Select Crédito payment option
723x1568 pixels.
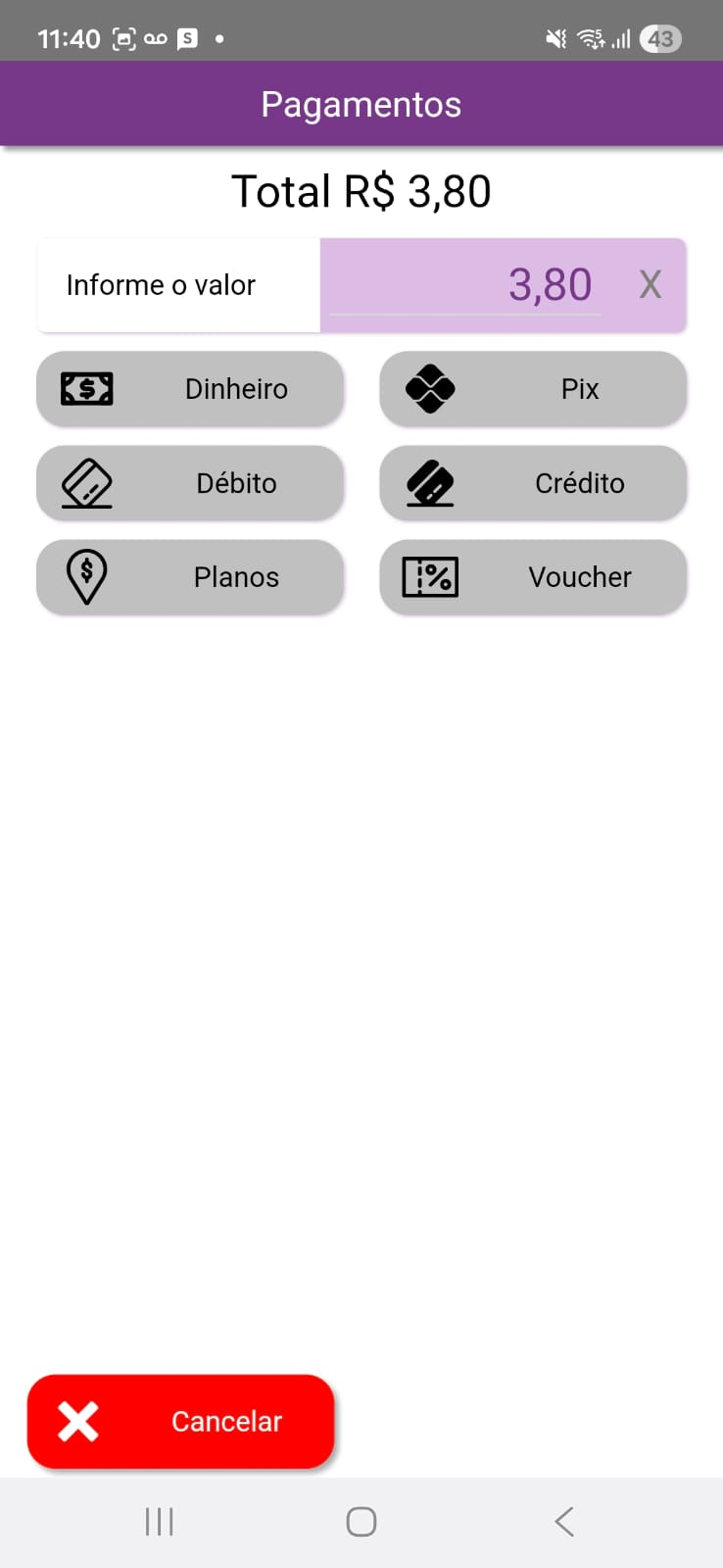point(533,483)
